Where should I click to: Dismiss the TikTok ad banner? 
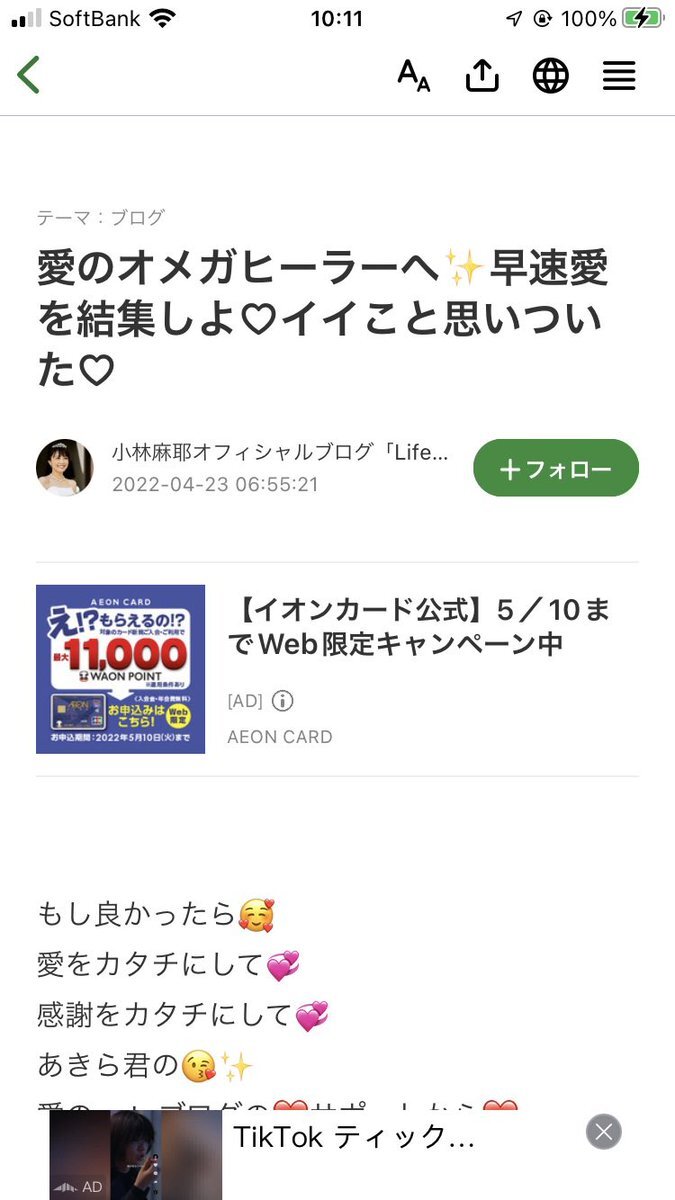pyautogui.click(x=603, y=1132)
